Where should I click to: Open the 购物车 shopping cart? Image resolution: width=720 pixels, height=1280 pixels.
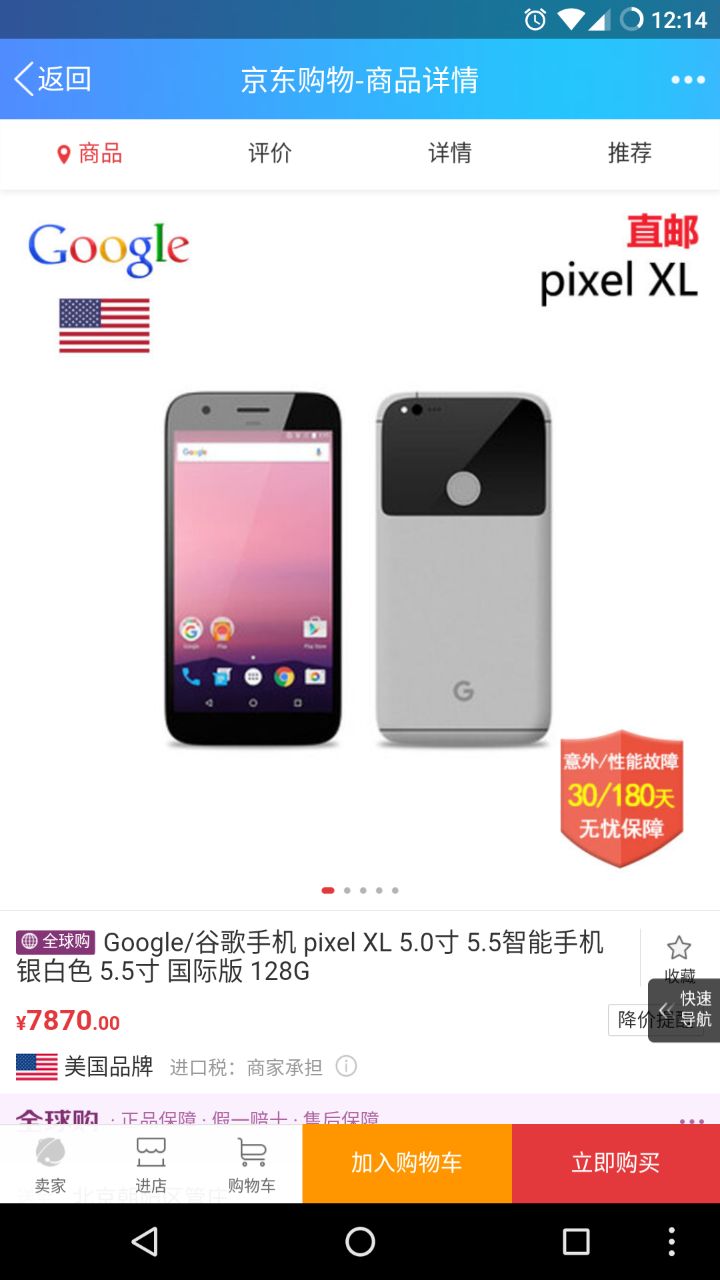(251, 1164)
